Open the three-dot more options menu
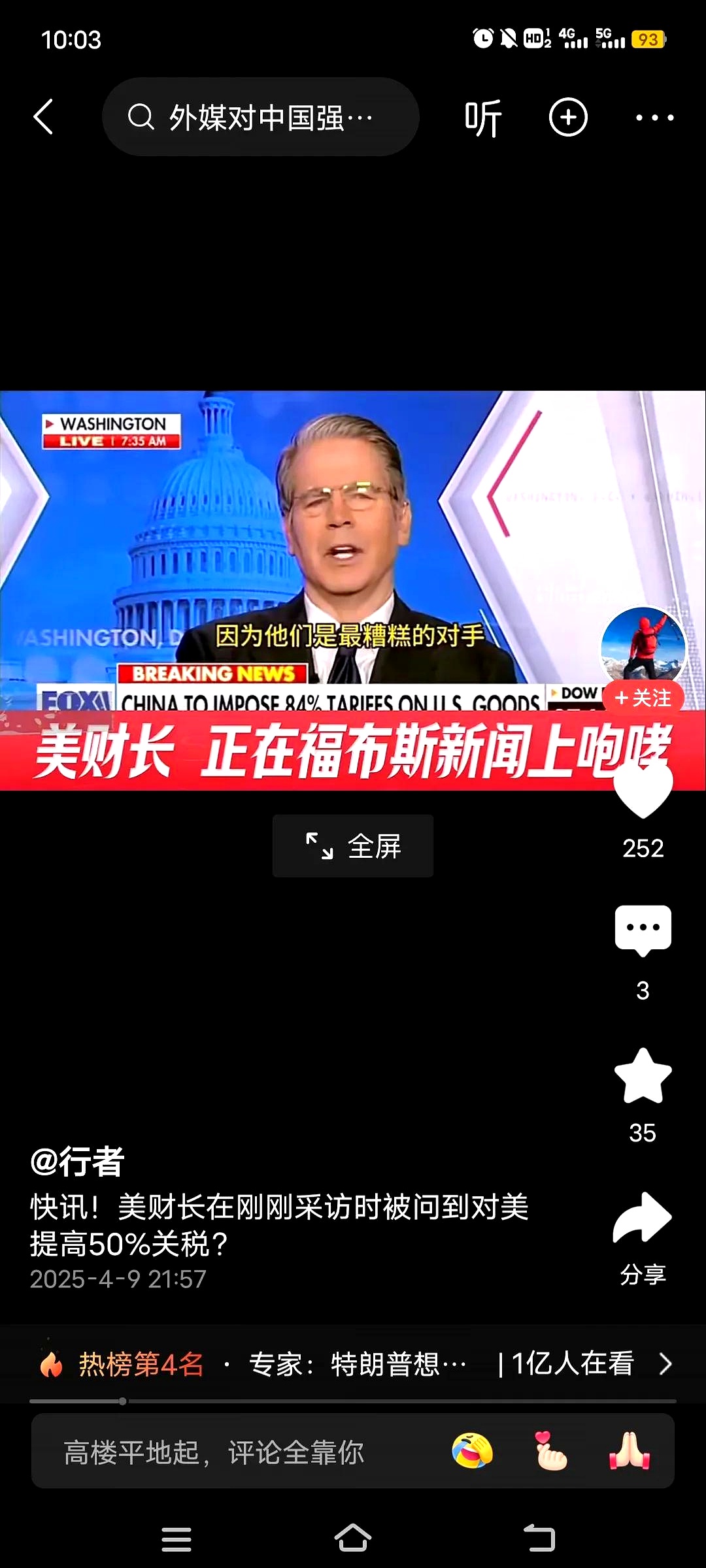This screenshot has width=706, height=1568. coord(654,118)
